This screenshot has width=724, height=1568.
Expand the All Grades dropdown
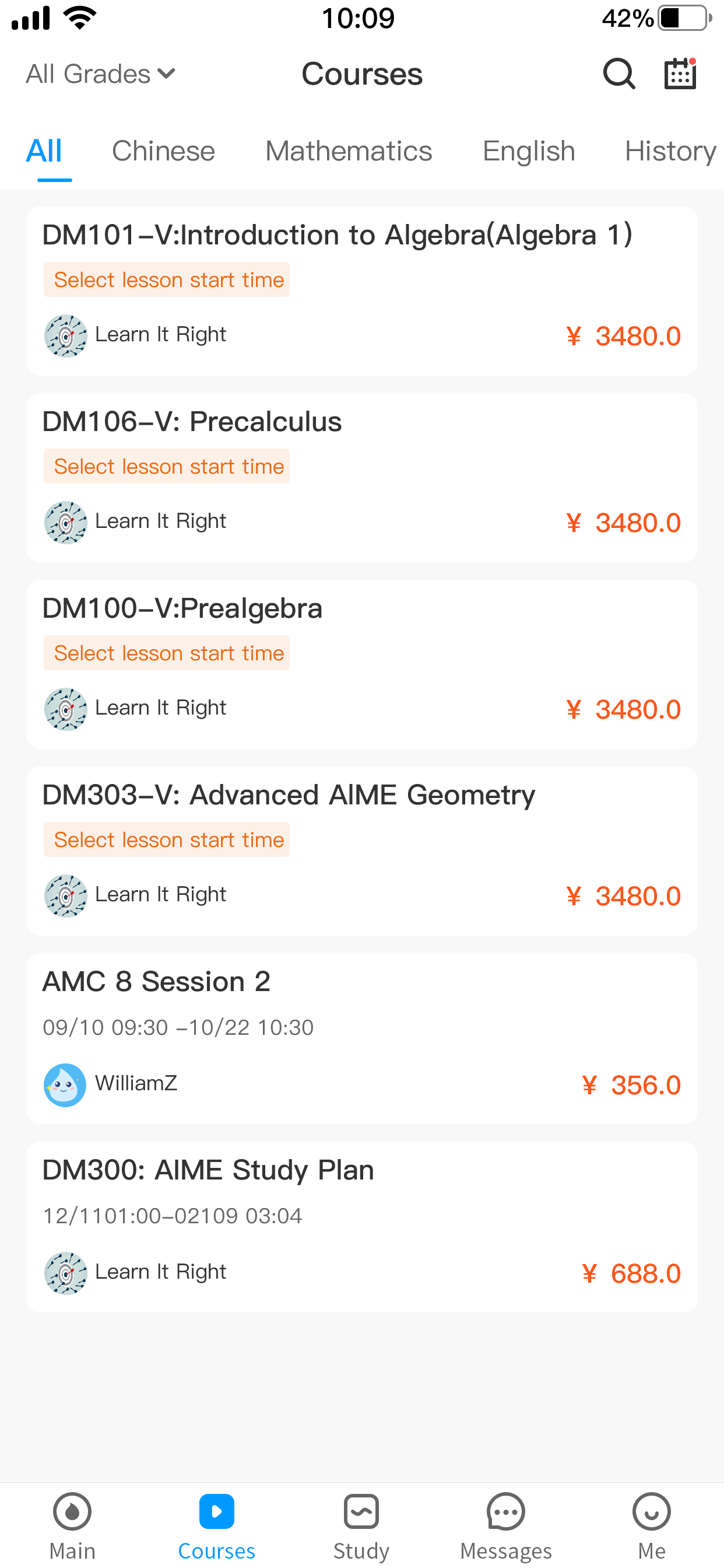click(x=101, y=73)
